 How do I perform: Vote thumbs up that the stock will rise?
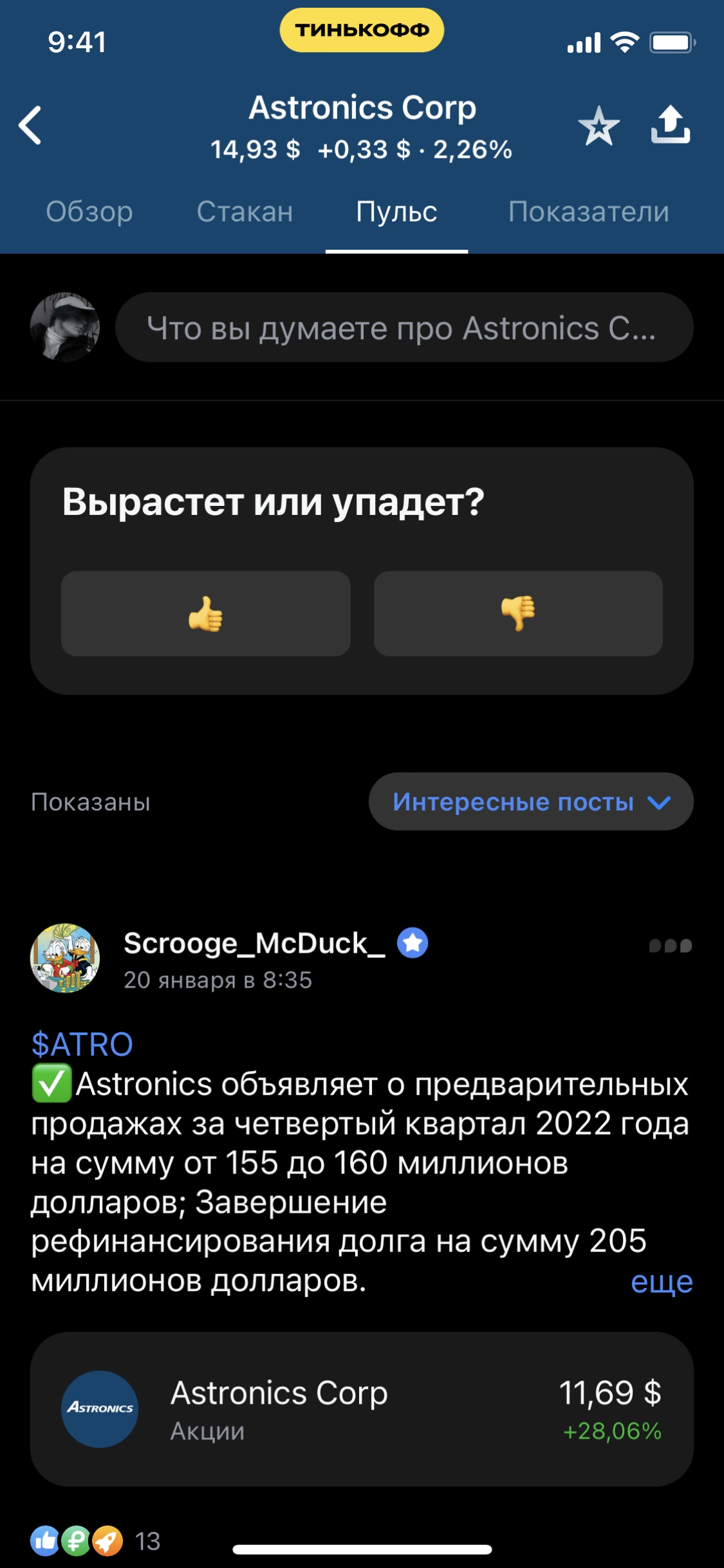(205, 613)
